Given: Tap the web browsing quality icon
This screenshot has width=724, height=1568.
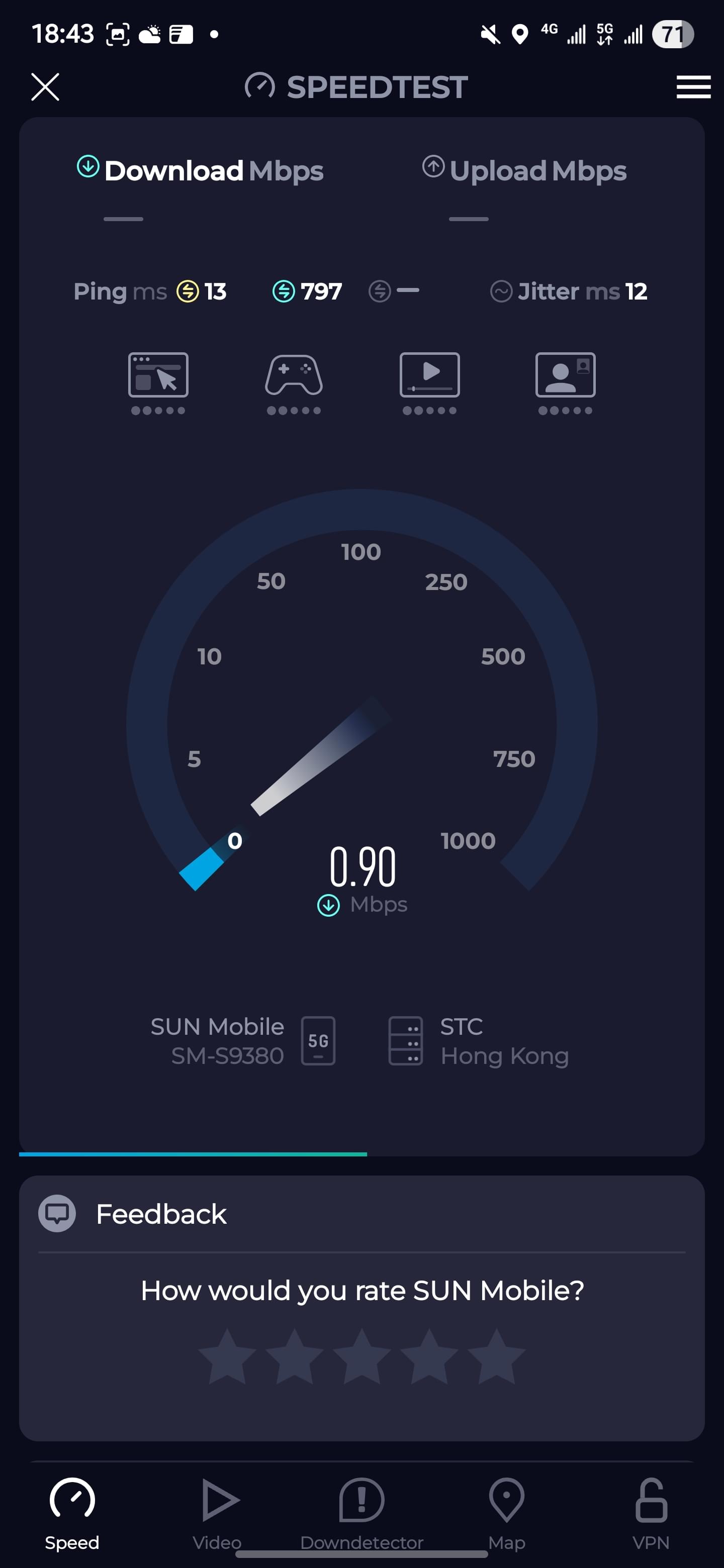Looking at the screenshot, I should point(158,383).
